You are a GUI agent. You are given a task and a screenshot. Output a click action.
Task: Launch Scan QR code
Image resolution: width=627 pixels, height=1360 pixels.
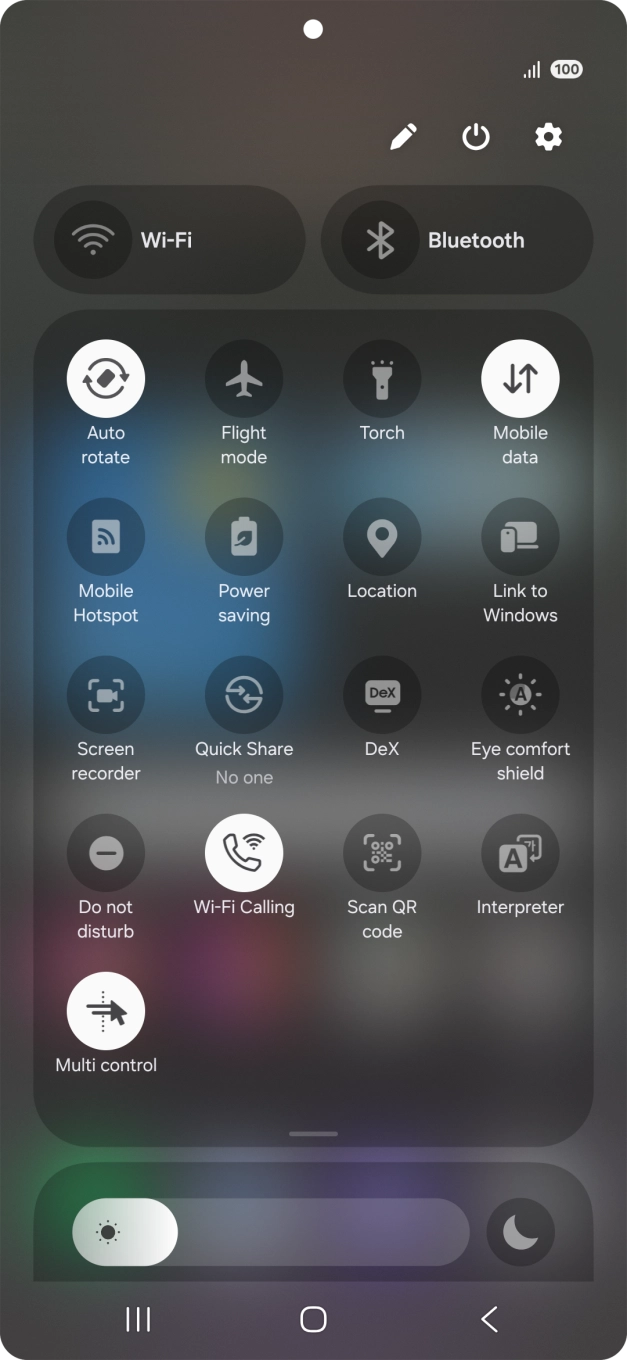[x=382, y=853]
